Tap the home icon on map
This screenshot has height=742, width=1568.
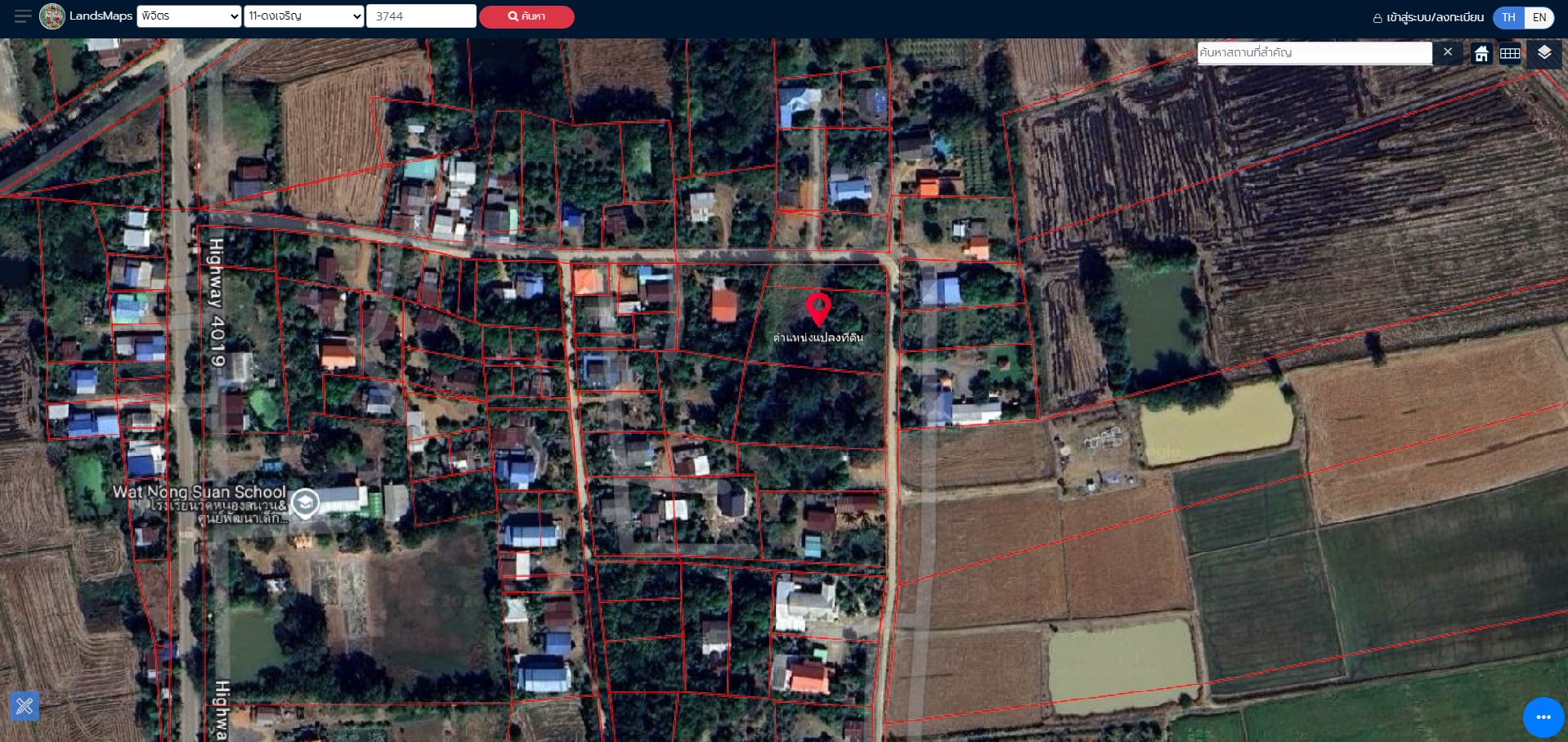pos(1481,54)
